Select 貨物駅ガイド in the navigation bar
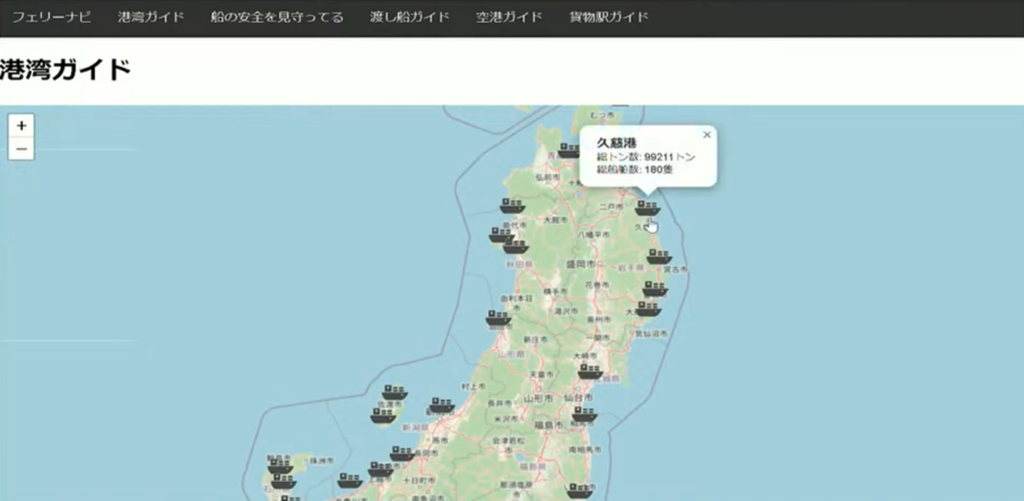Screen dimensions: 1024x501 click(x=609, y=18)
